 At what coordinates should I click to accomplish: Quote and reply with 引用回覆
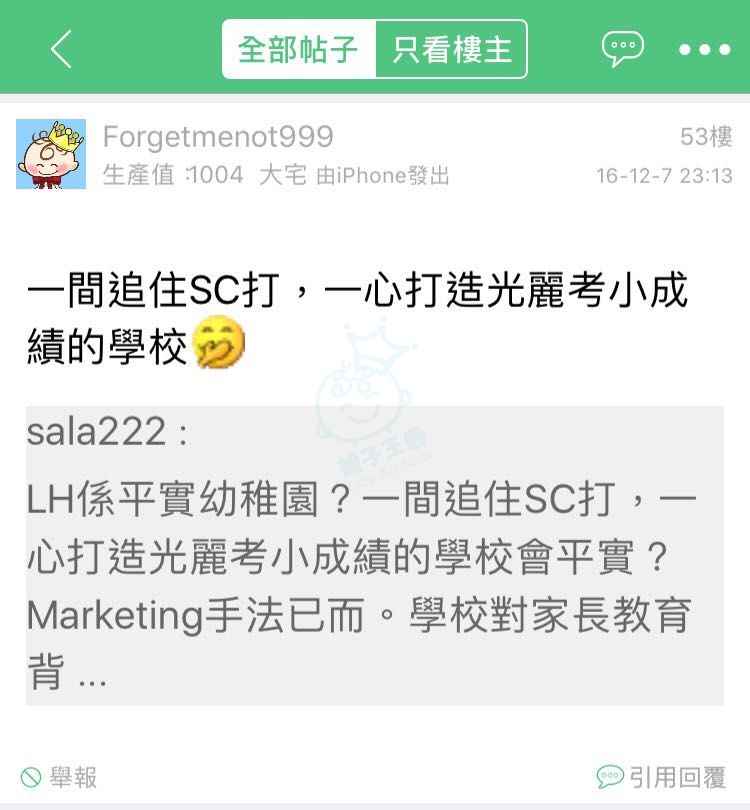[x=661, y=776]
